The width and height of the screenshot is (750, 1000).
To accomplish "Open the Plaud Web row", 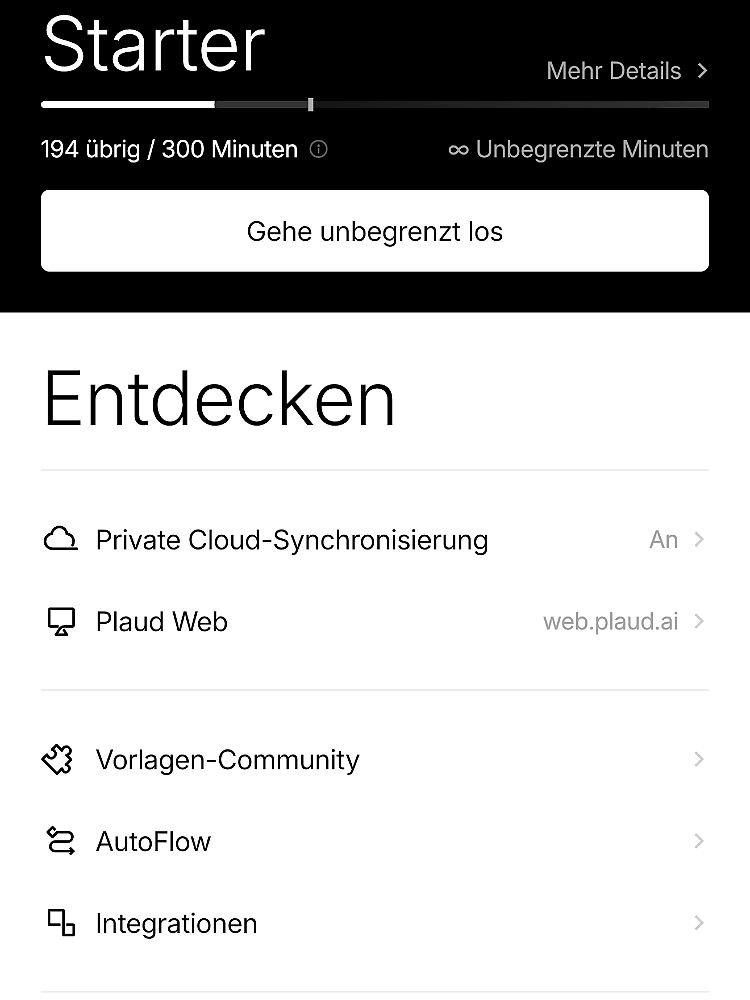I will (x=375, y=622).
